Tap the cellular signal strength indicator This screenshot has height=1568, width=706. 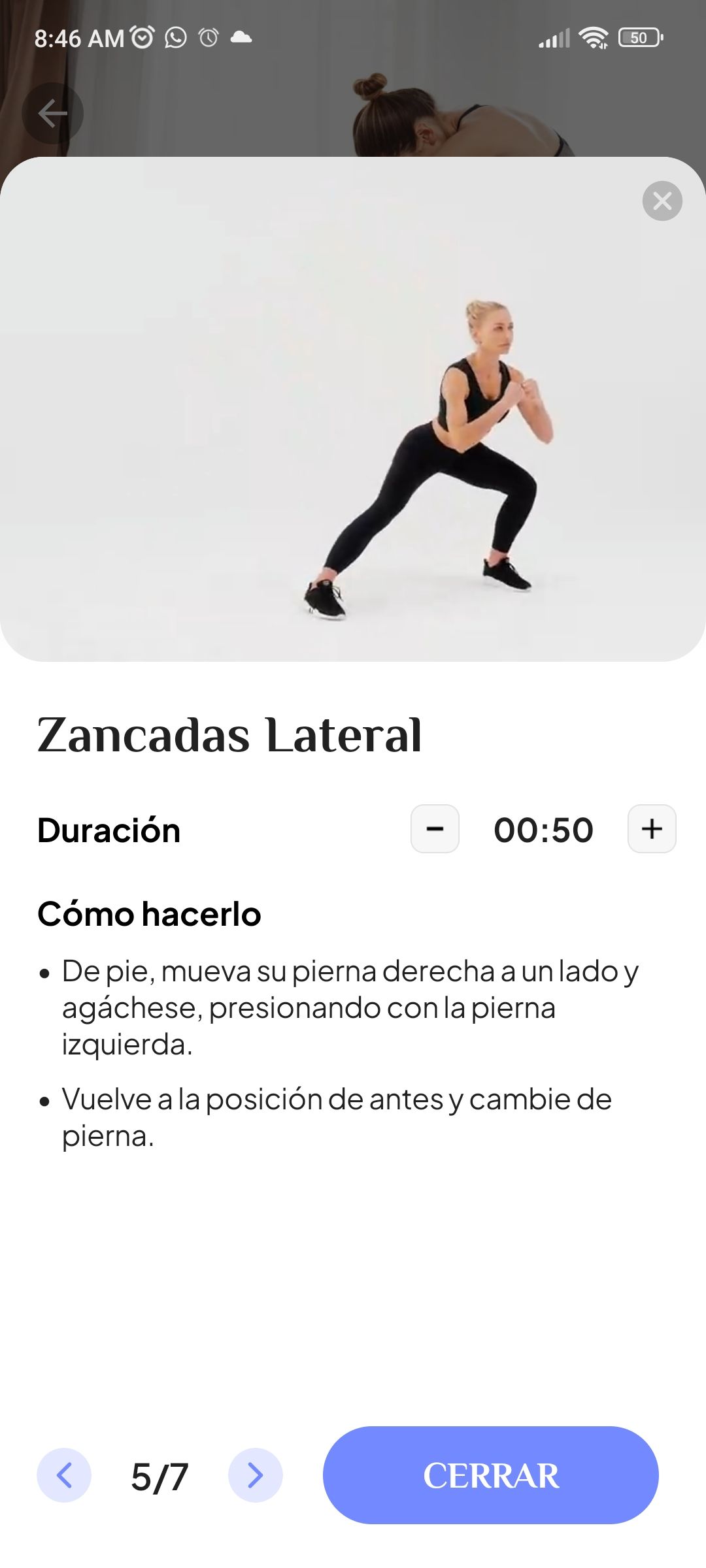552,37
